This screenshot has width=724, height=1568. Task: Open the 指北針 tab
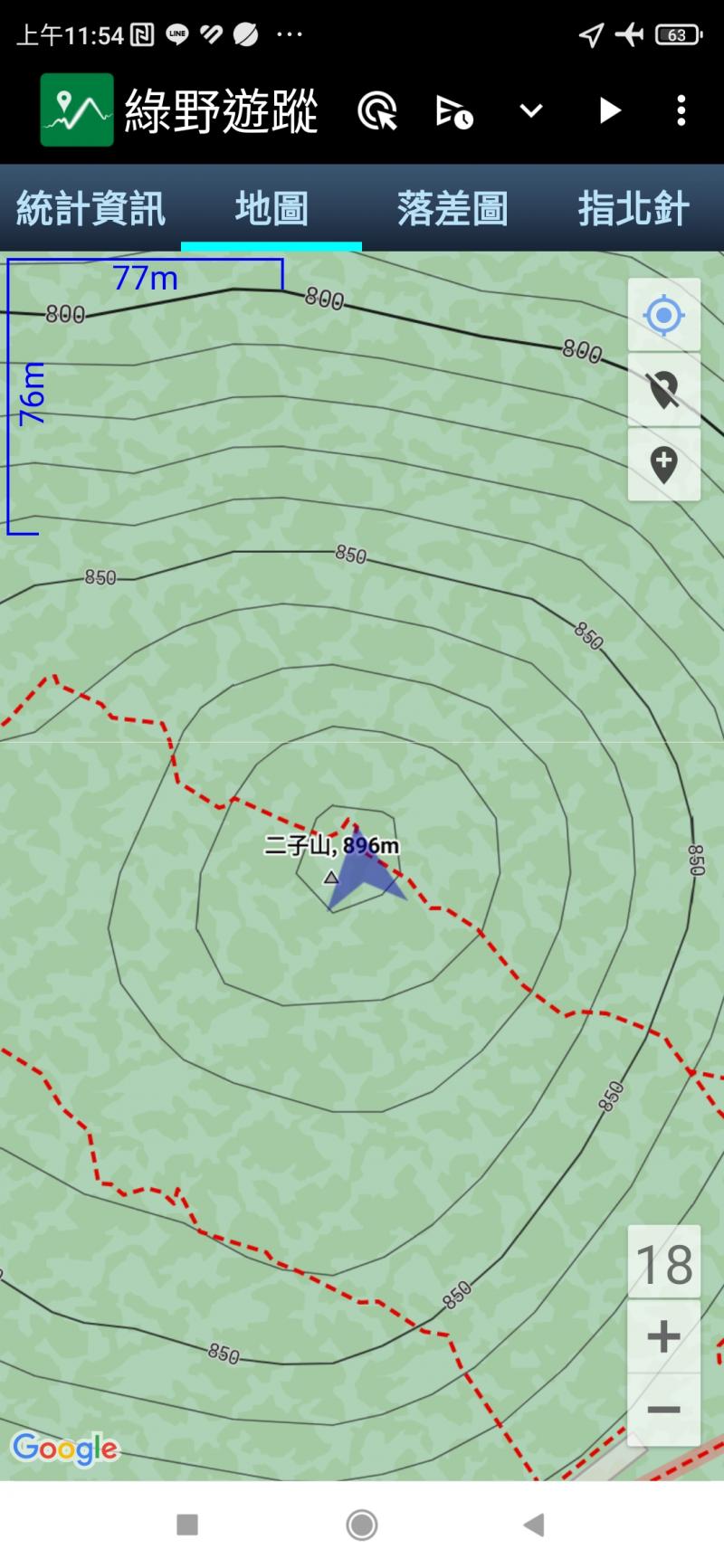[x=633, y=209]
